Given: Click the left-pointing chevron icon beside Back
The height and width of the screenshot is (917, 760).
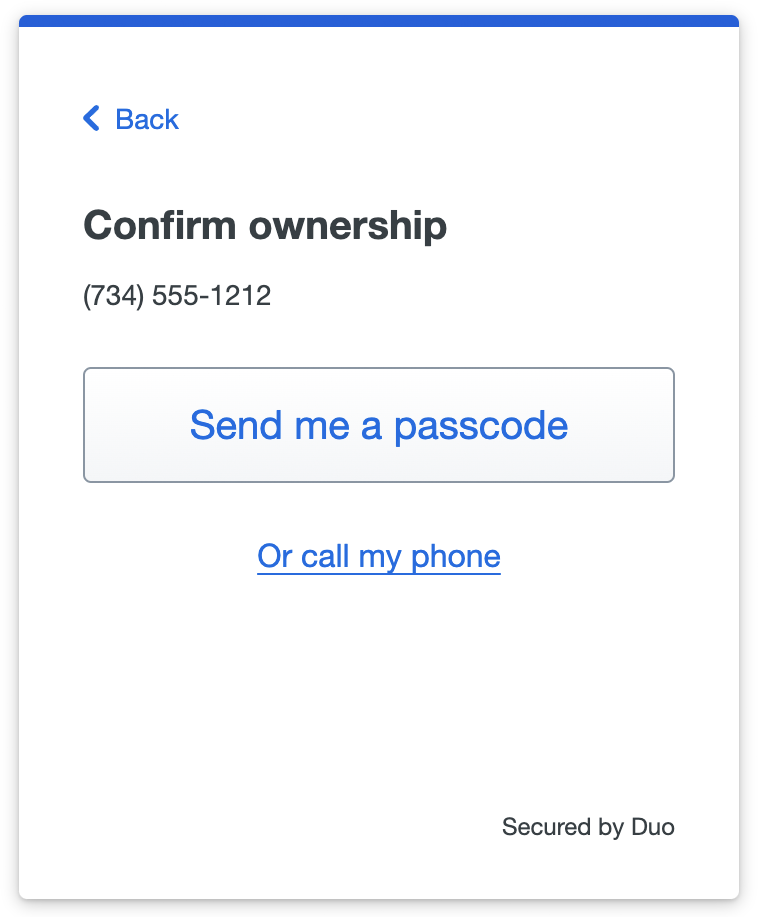Looking at the screenshot, I should click(91, 118).
